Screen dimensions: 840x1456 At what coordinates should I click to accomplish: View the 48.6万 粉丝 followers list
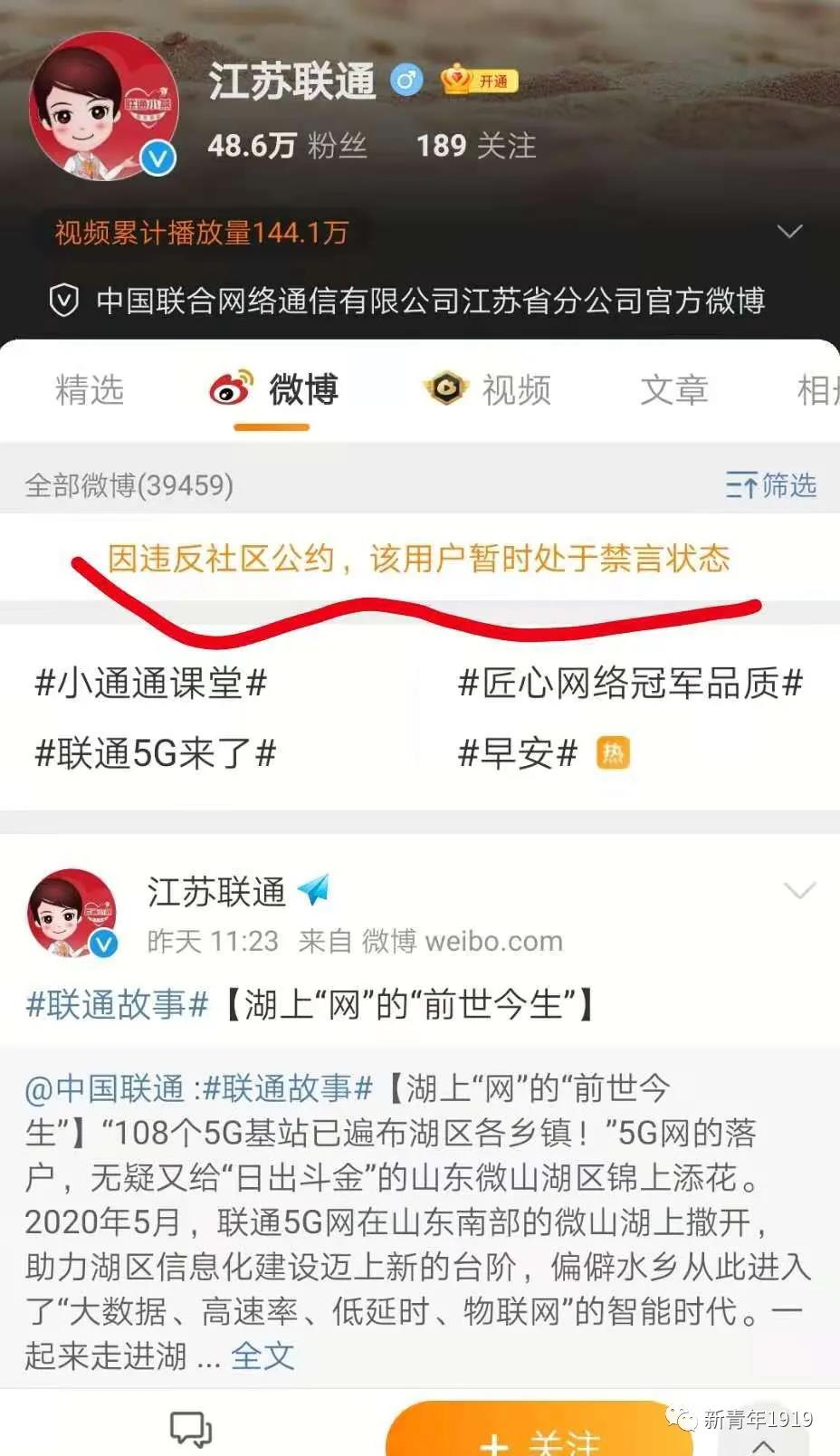click(287, 146)
